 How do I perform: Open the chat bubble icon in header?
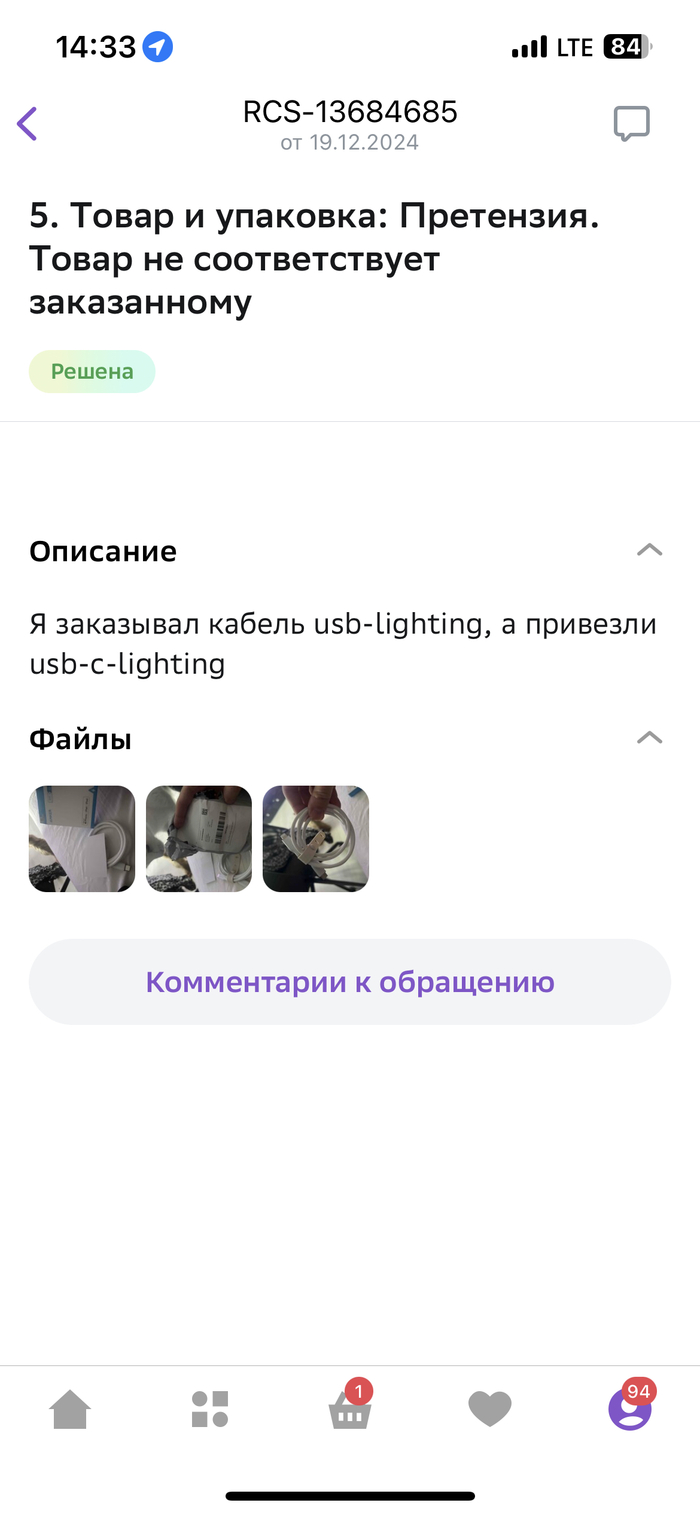coord(631,124)
